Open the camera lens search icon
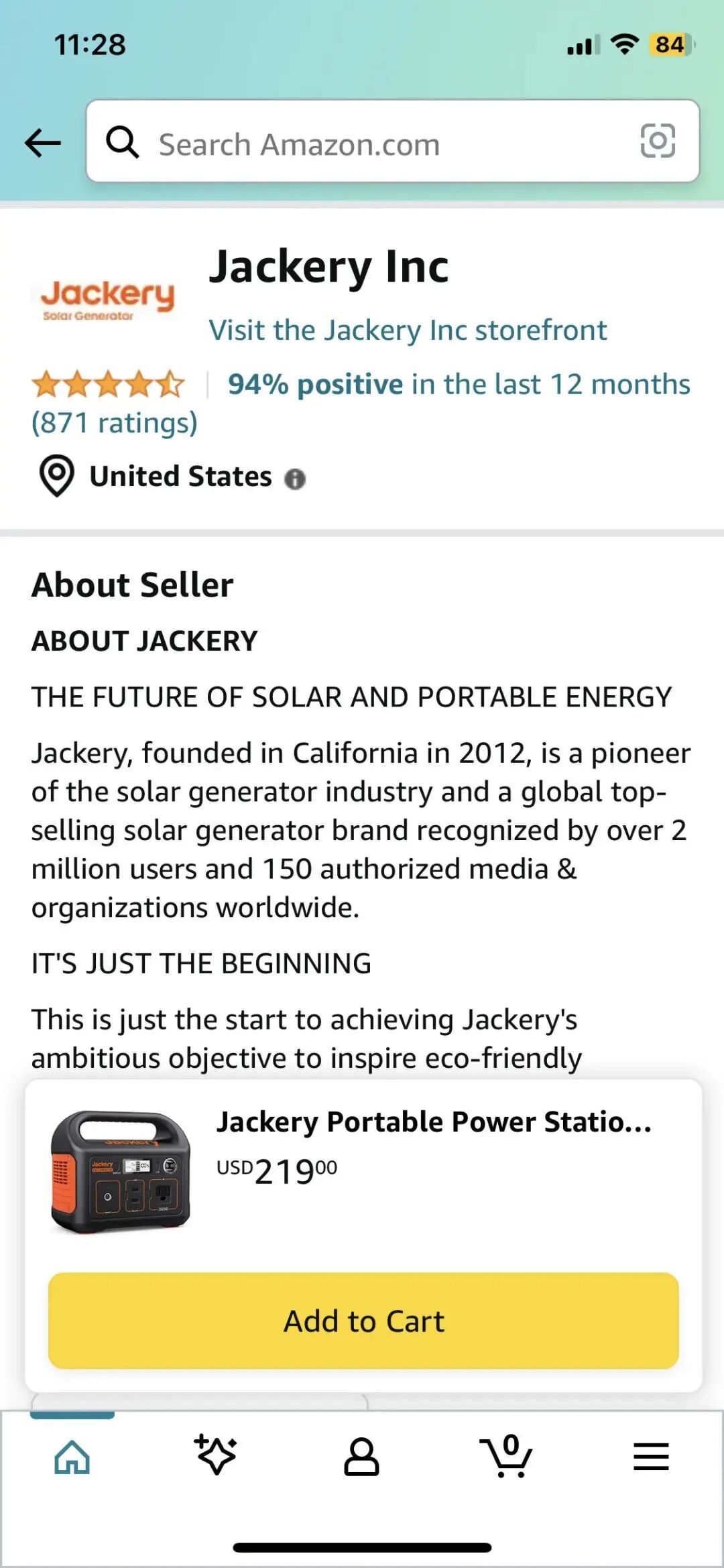 pyautogui.click(x=657, y=141)
